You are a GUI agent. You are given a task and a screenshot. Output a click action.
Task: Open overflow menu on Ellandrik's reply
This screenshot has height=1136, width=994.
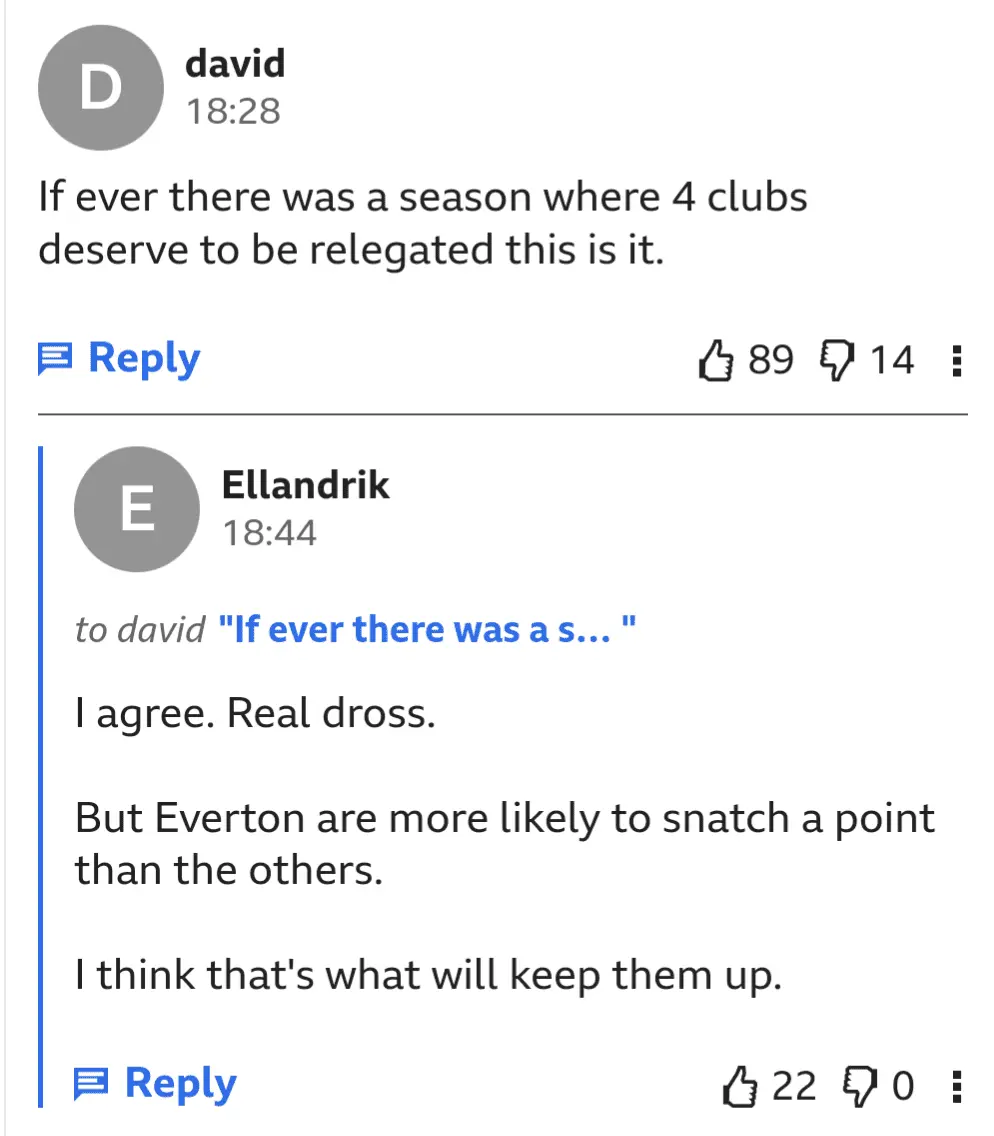[x=956, y=1085]
